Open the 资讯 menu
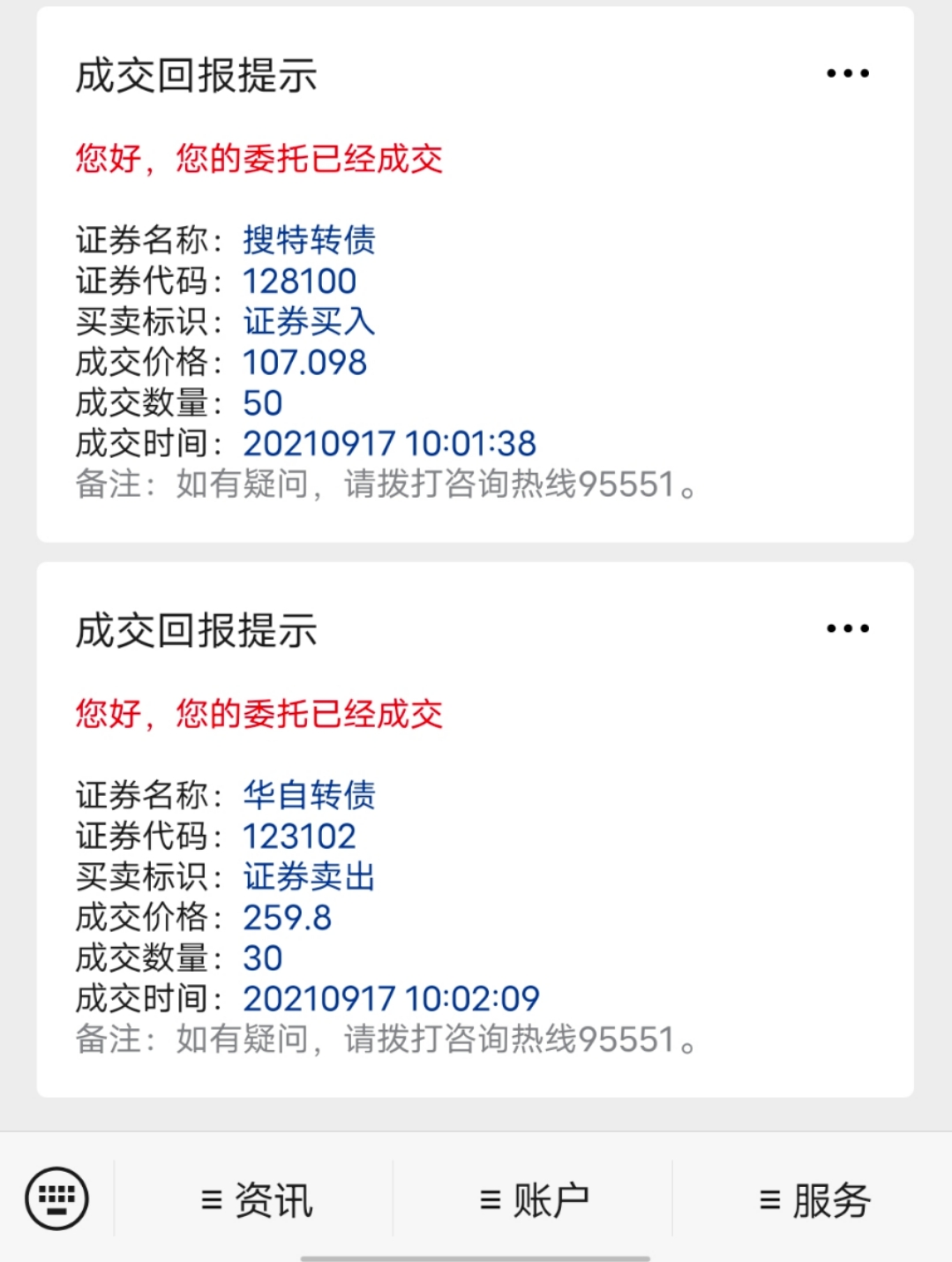 pos(256,1200)
